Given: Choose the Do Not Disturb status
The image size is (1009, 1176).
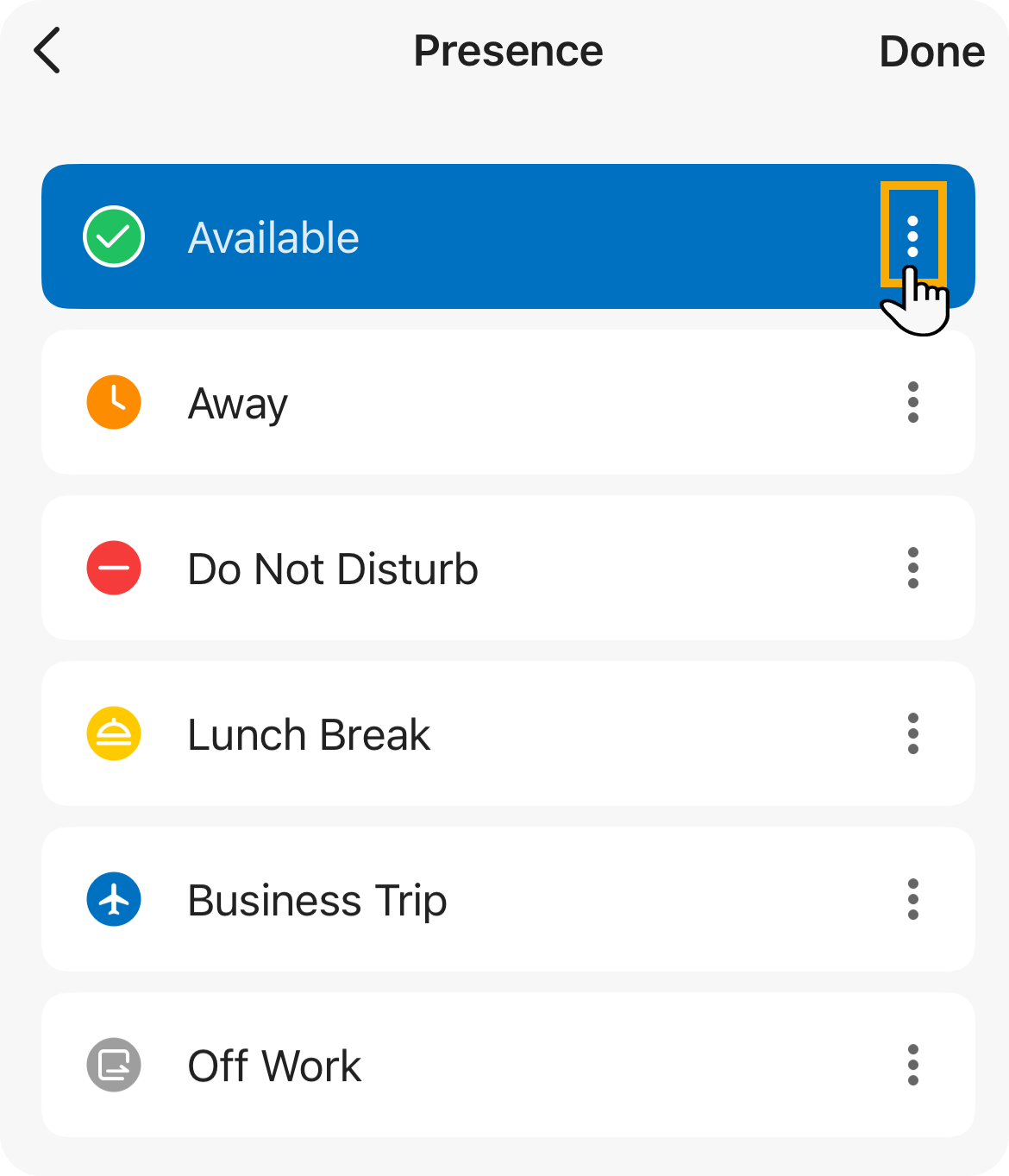Looking at the screenshot, I should (x=333, y=569).
